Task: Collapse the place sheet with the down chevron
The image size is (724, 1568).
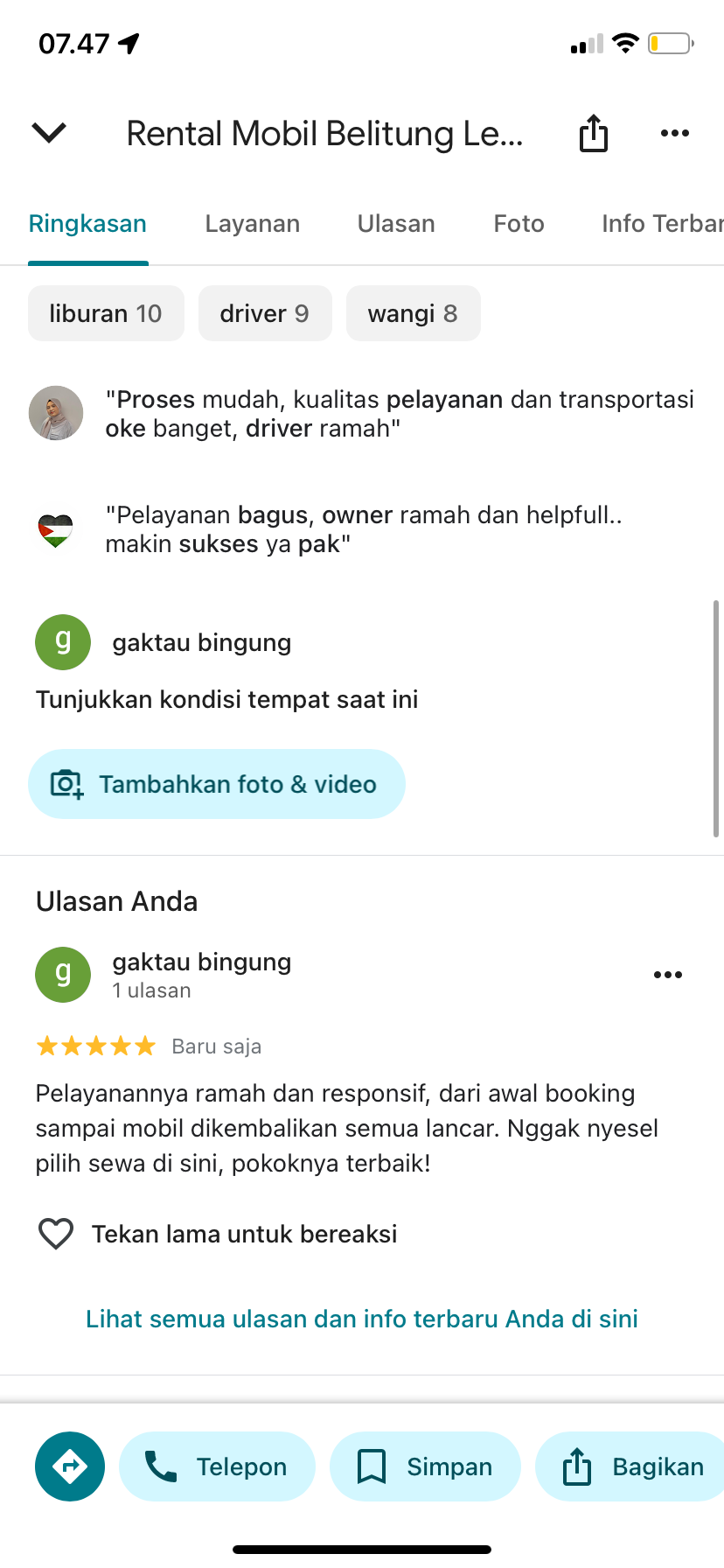Action: (49, 133)
